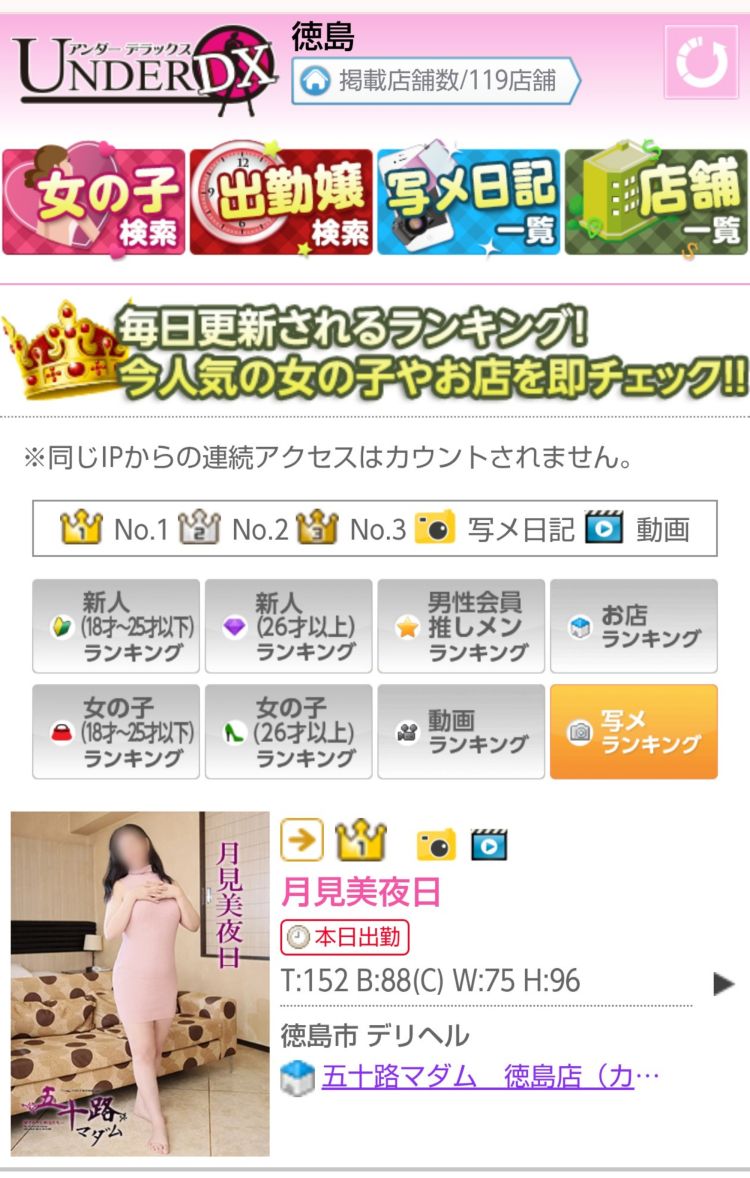
Task: View the 写メ日記一覧
Action: (468, 202)
